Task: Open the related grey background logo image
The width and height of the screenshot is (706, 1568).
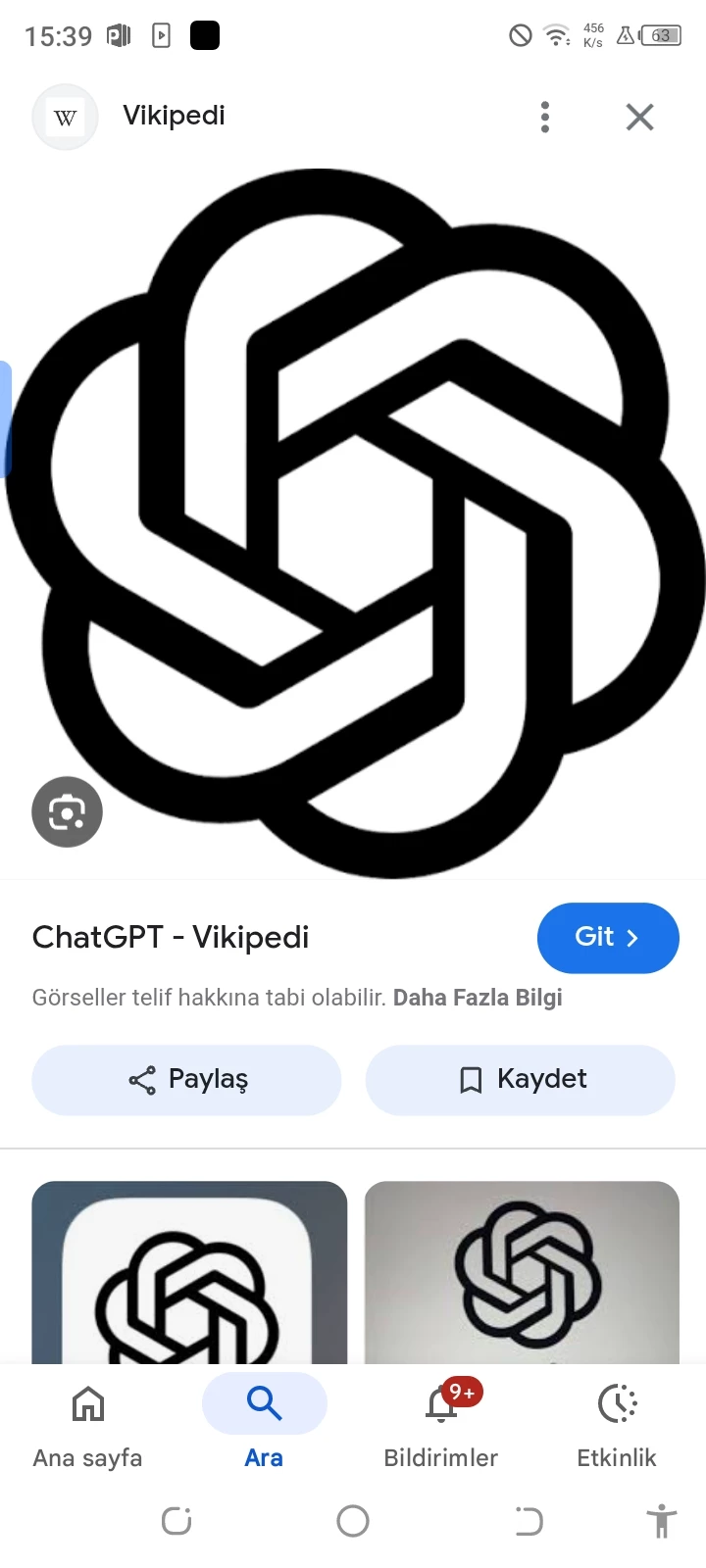Action: pyautogui.click(x=522, y=1274)
